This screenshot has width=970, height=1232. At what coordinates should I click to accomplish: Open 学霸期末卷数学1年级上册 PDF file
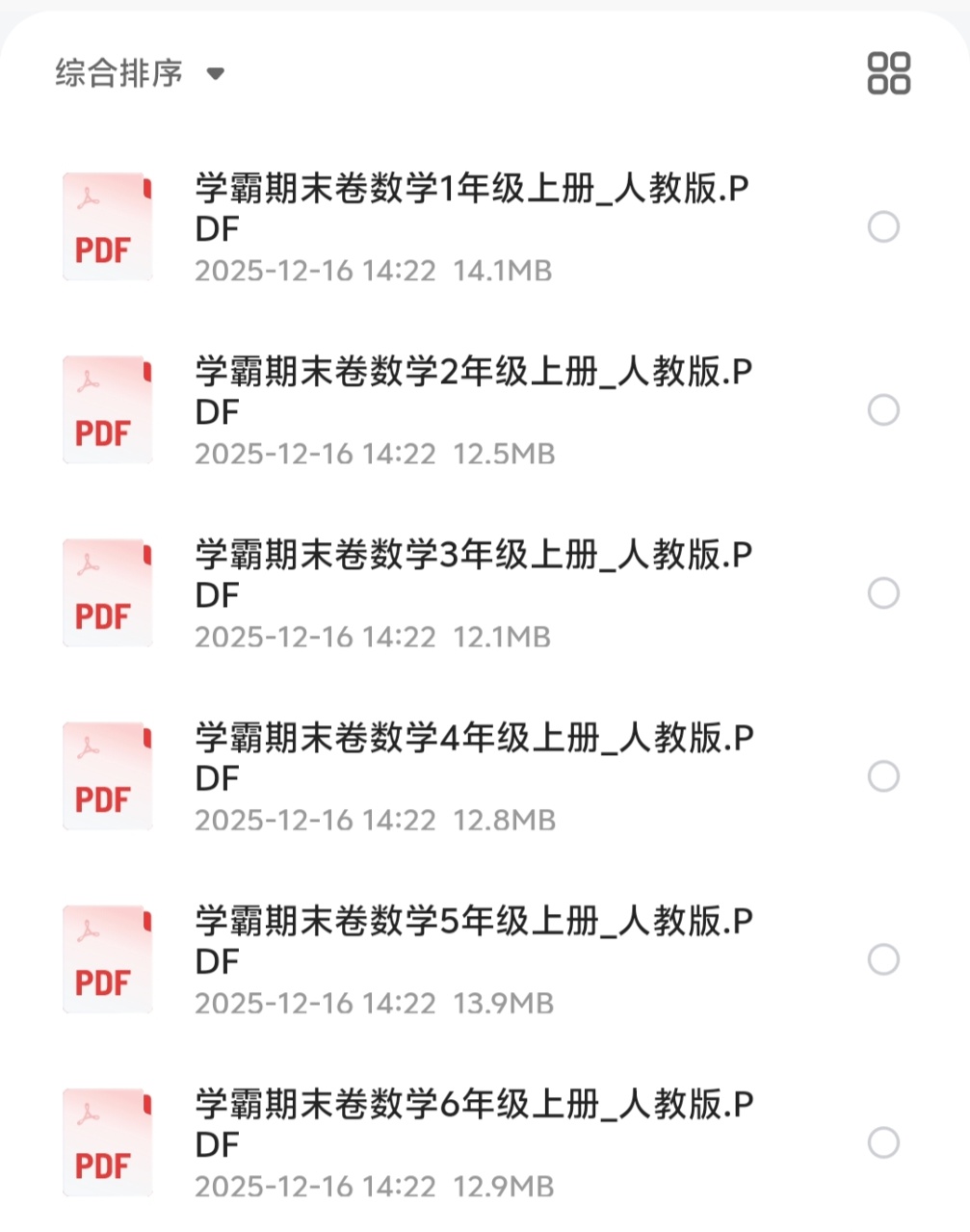[x=472, y=207]
